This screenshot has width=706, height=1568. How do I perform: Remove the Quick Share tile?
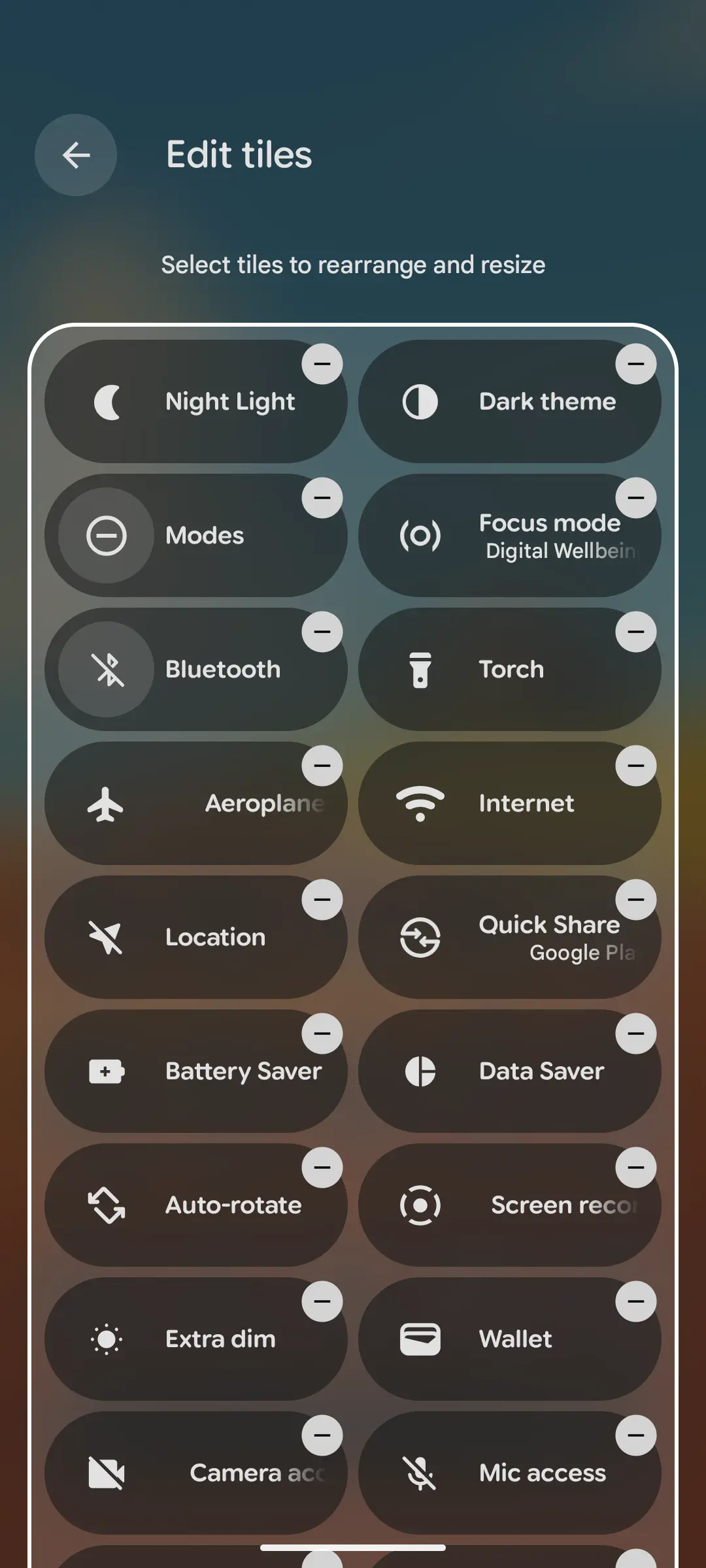point(635,899)
